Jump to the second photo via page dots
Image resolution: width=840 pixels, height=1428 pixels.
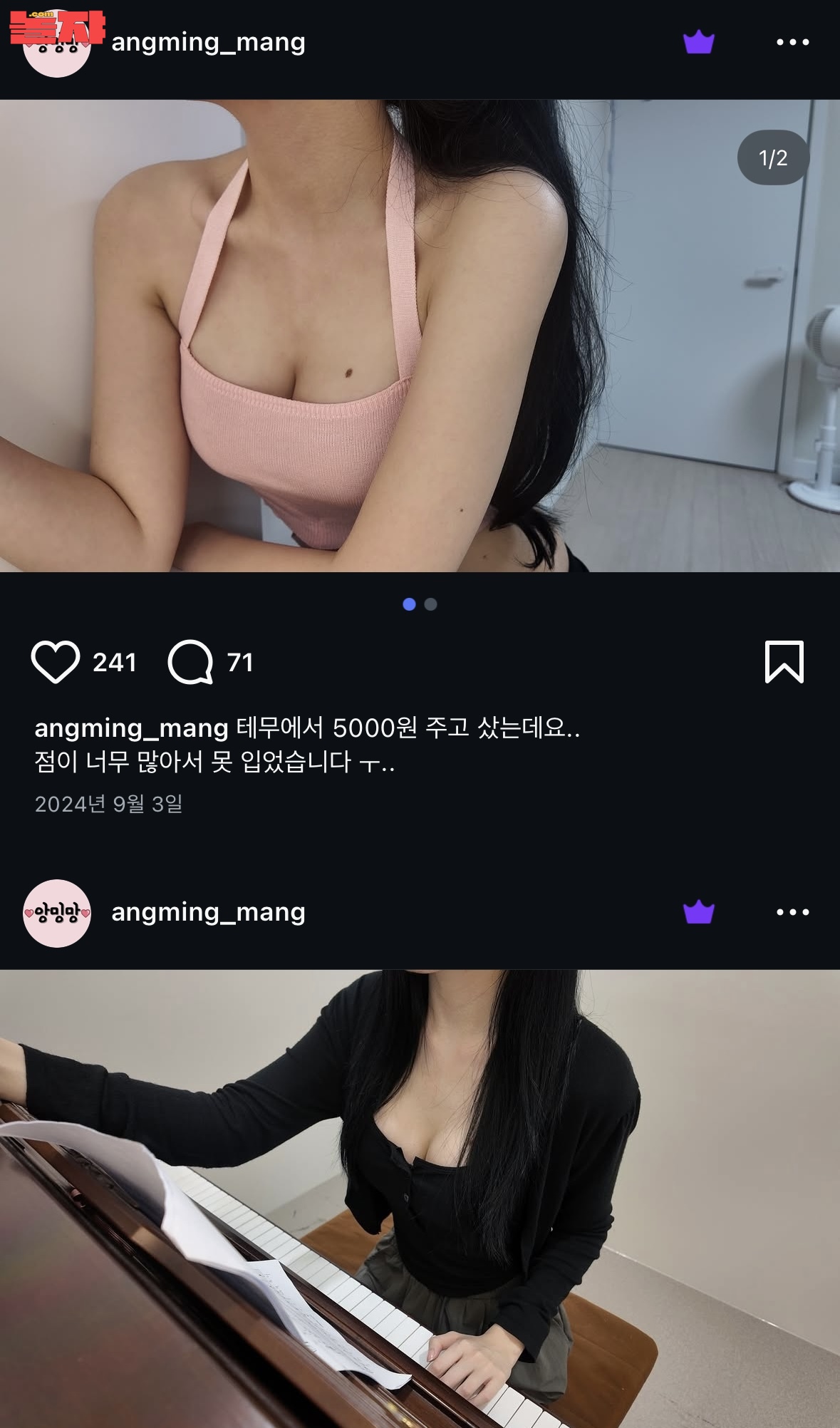click(430, 604)
